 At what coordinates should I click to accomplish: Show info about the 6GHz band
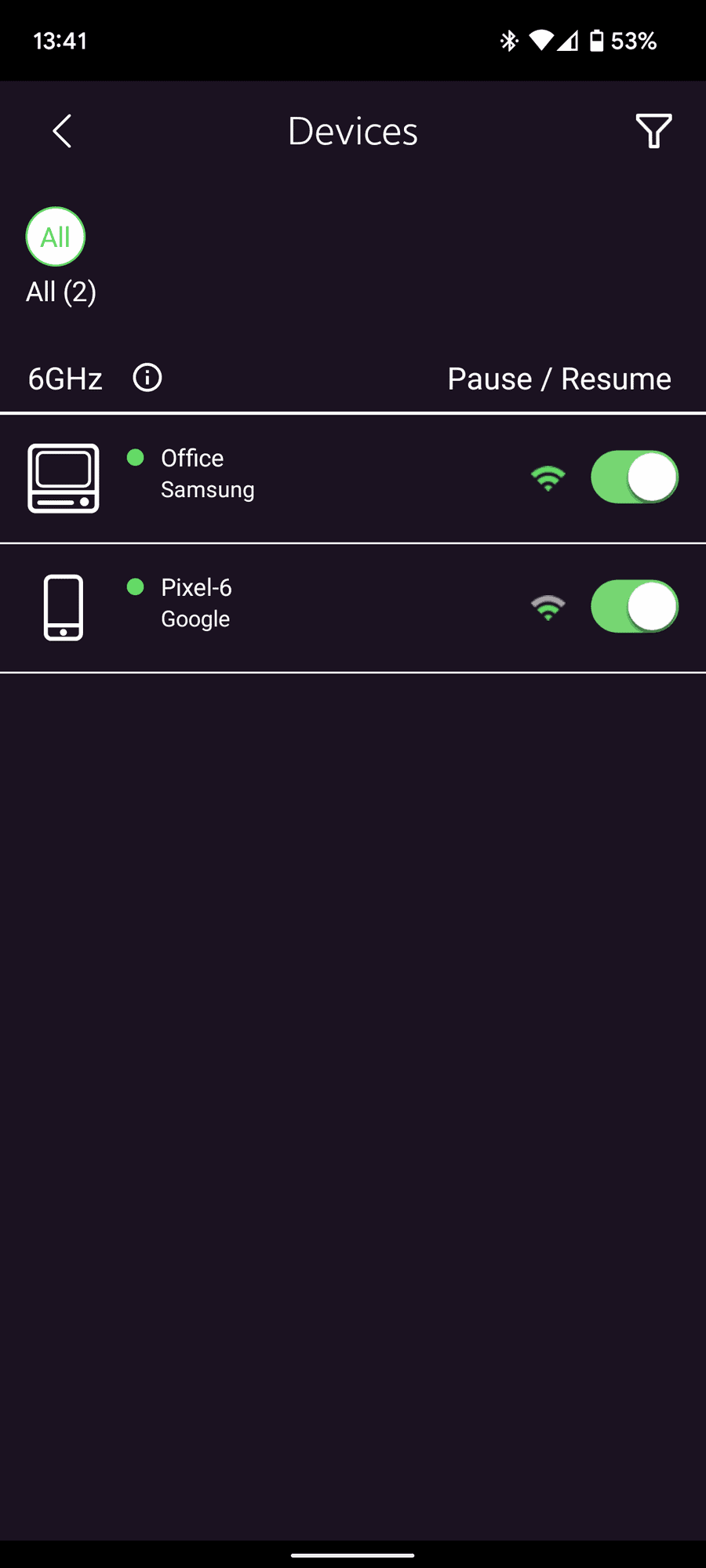pyautogui.click(x=147, y=378)
